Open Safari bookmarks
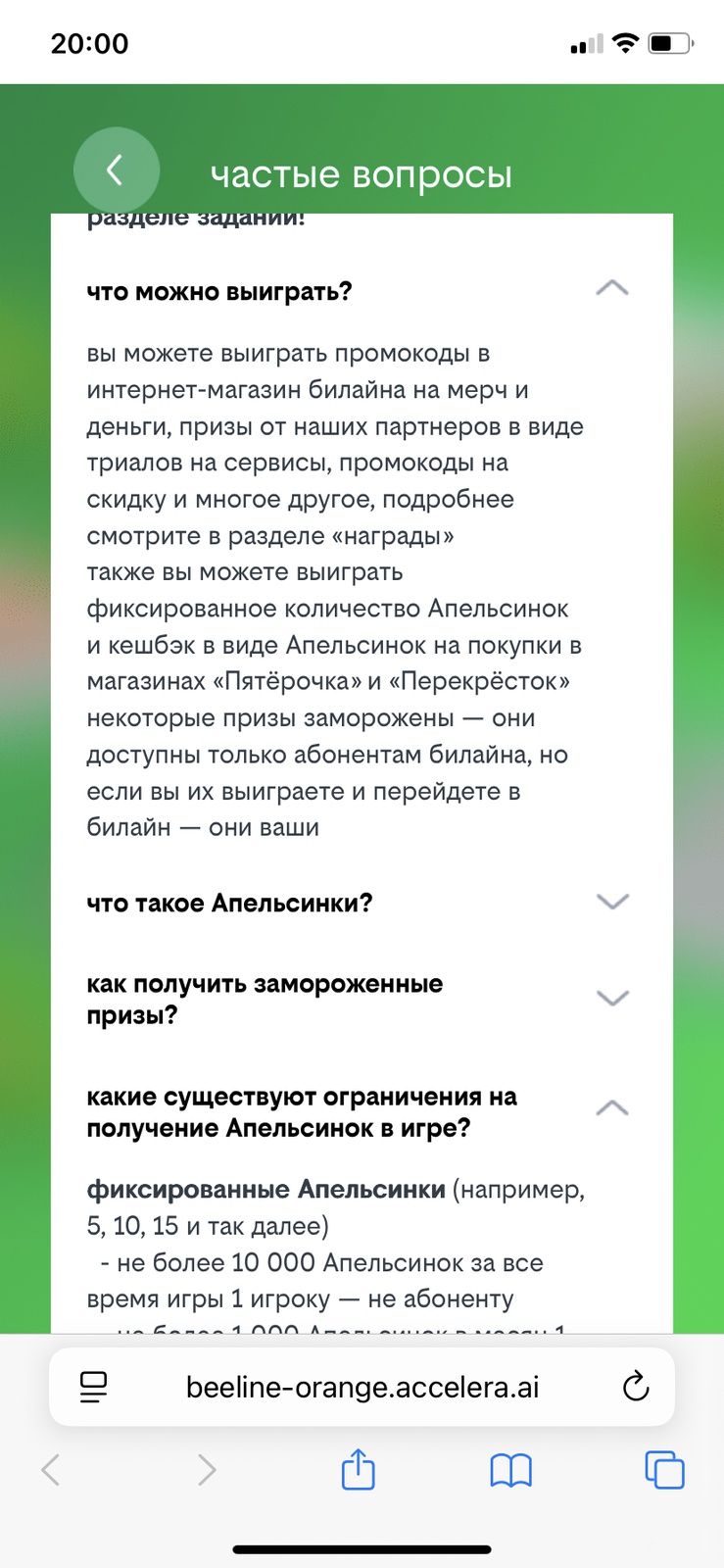The image size is (724, 1568). (510, 1470)
